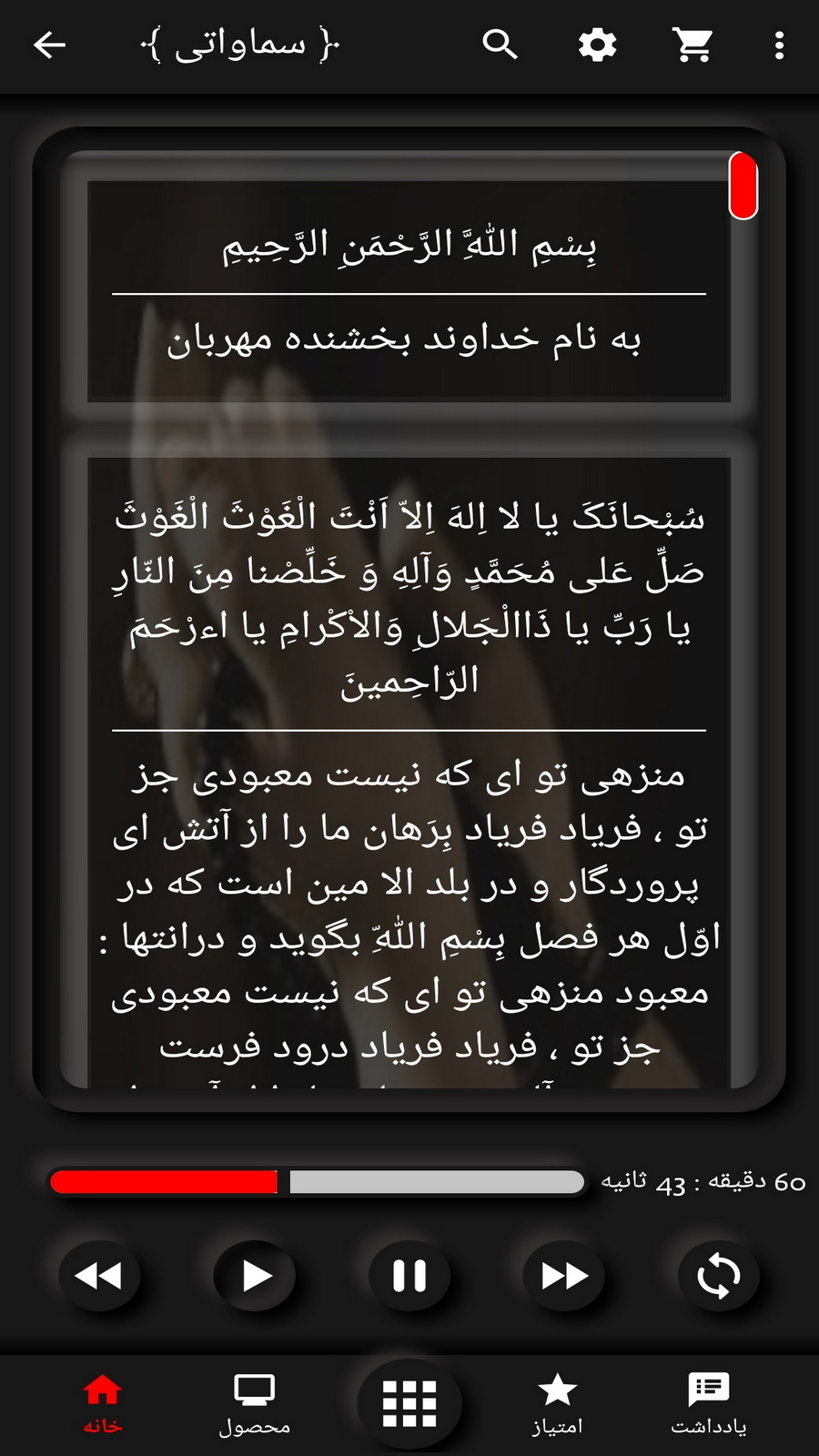Fast forward the audio

click(564, 1276)
